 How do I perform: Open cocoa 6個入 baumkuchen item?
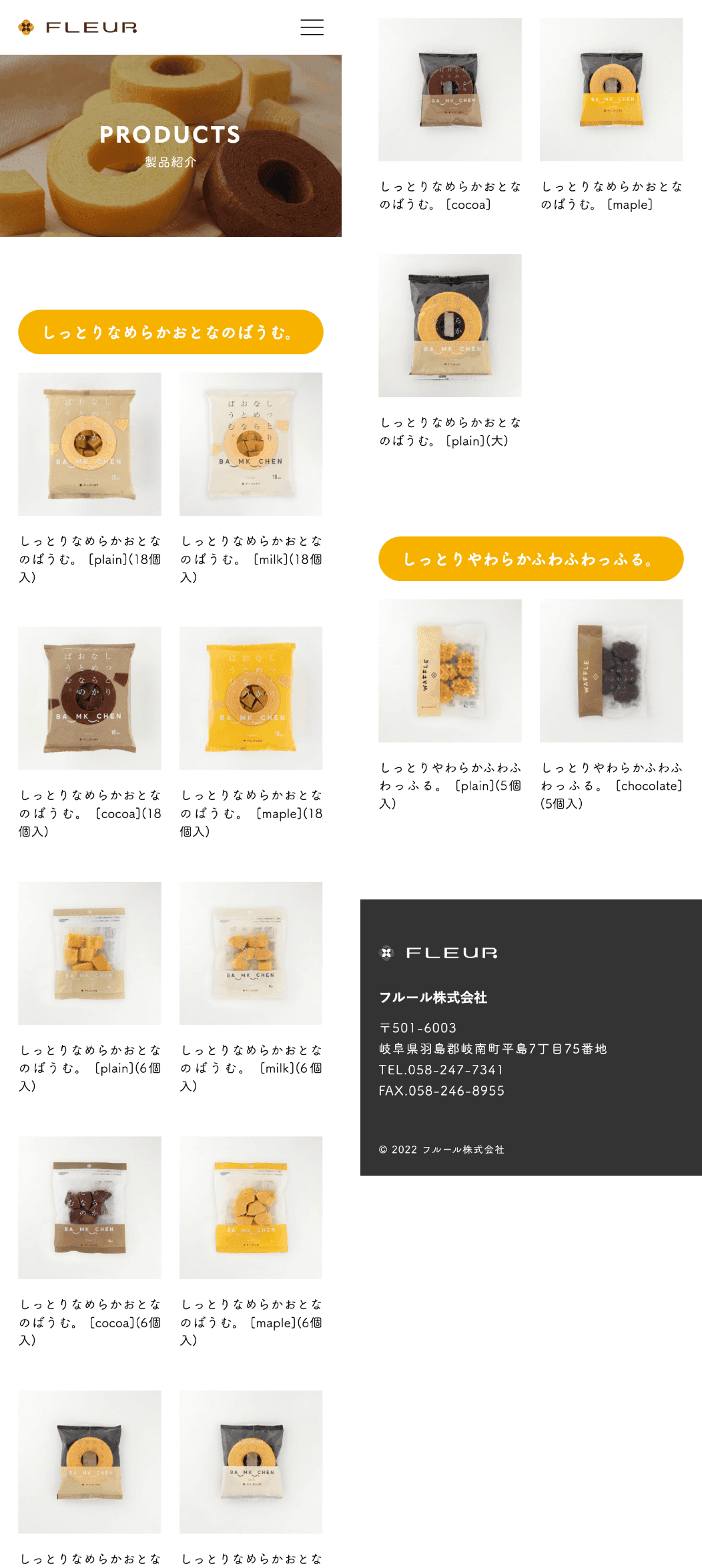(89, 1208)
